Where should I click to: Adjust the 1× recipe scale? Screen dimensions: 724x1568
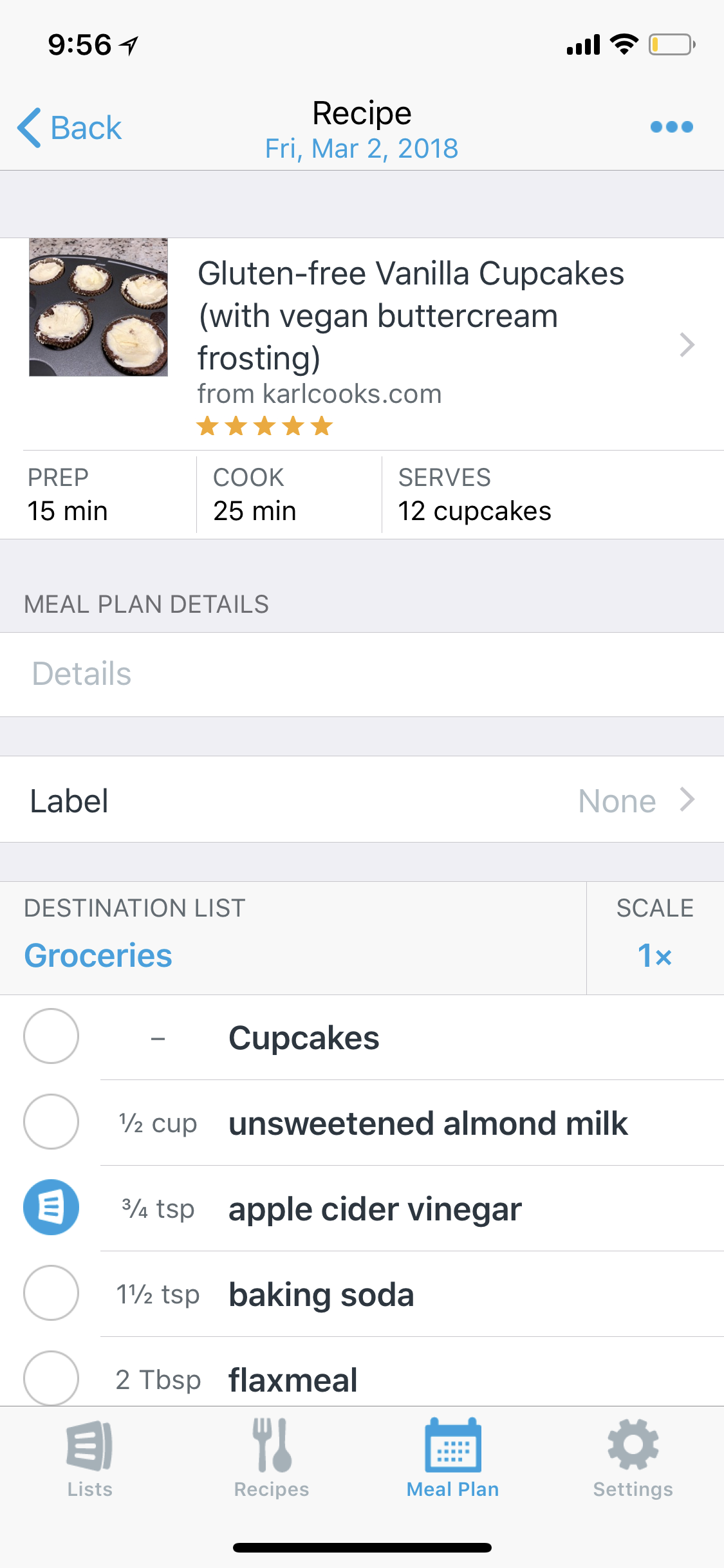tap(655, 955)
